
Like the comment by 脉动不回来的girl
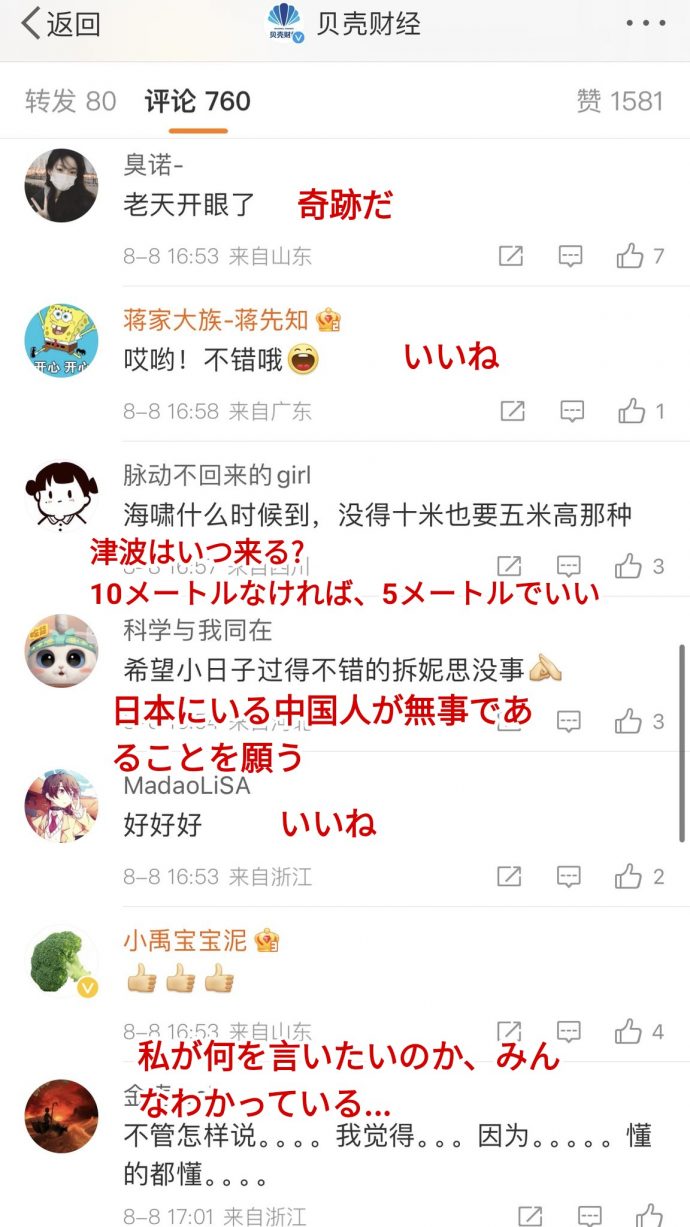coord(640,567)
